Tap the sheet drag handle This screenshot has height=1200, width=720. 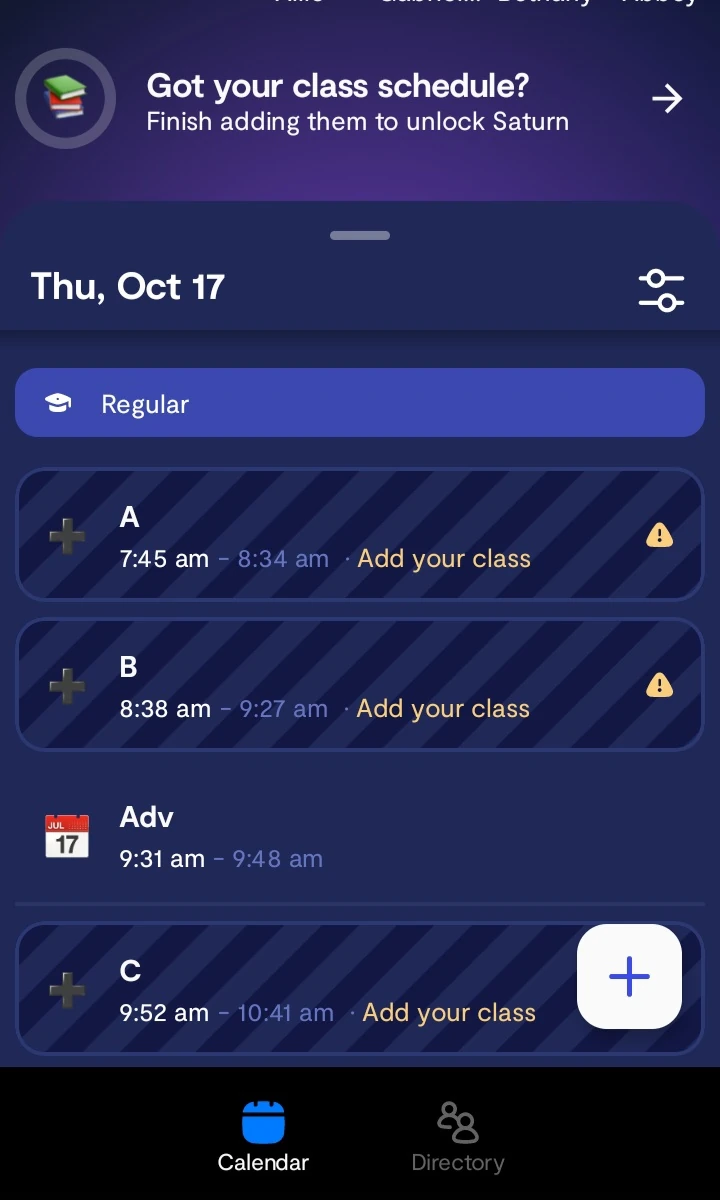[360, 236]
